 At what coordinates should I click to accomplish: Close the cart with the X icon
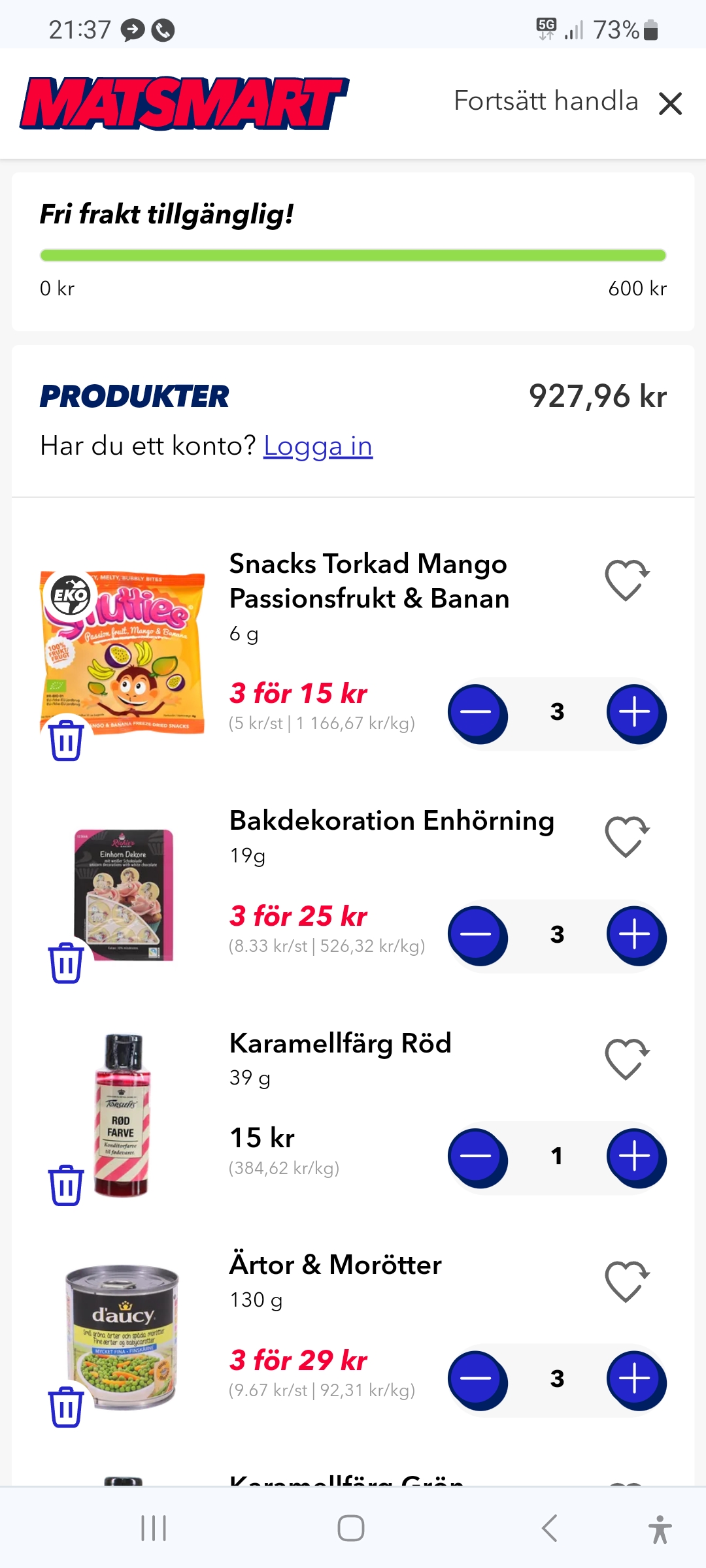(670, 103)
